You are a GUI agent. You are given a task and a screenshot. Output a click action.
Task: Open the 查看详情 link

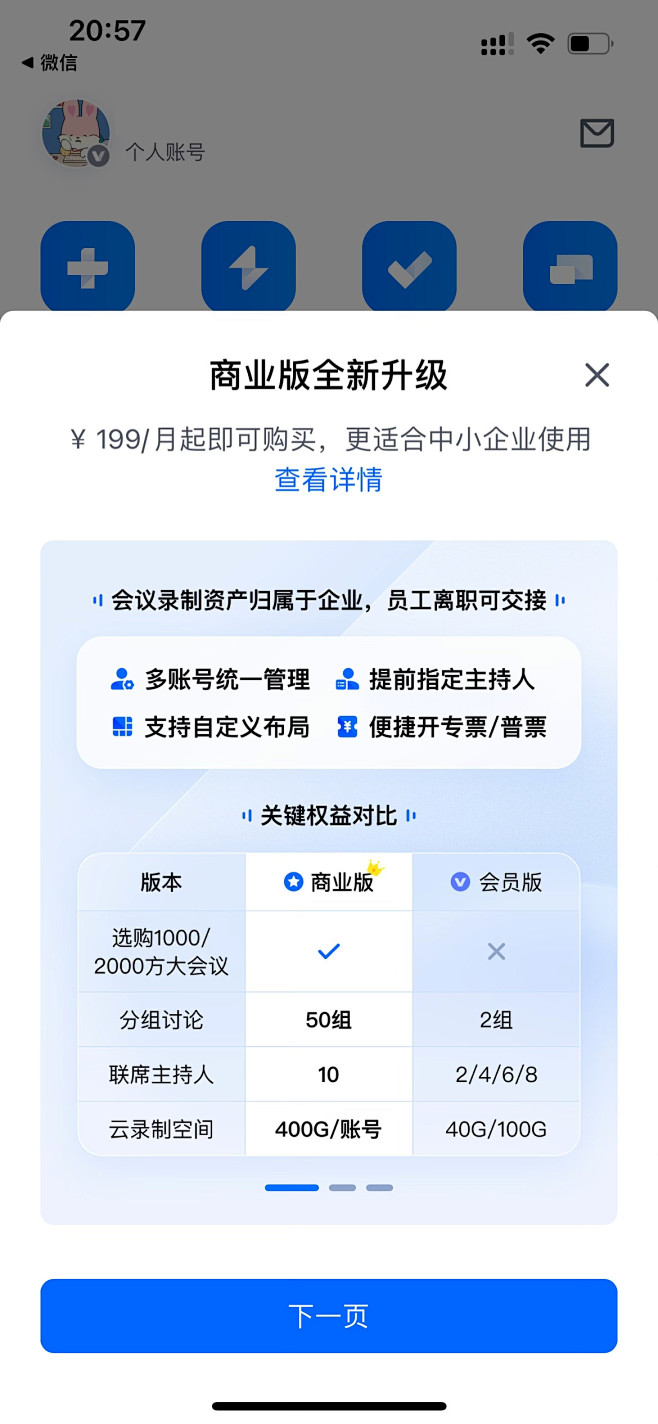tap(328, 480)
